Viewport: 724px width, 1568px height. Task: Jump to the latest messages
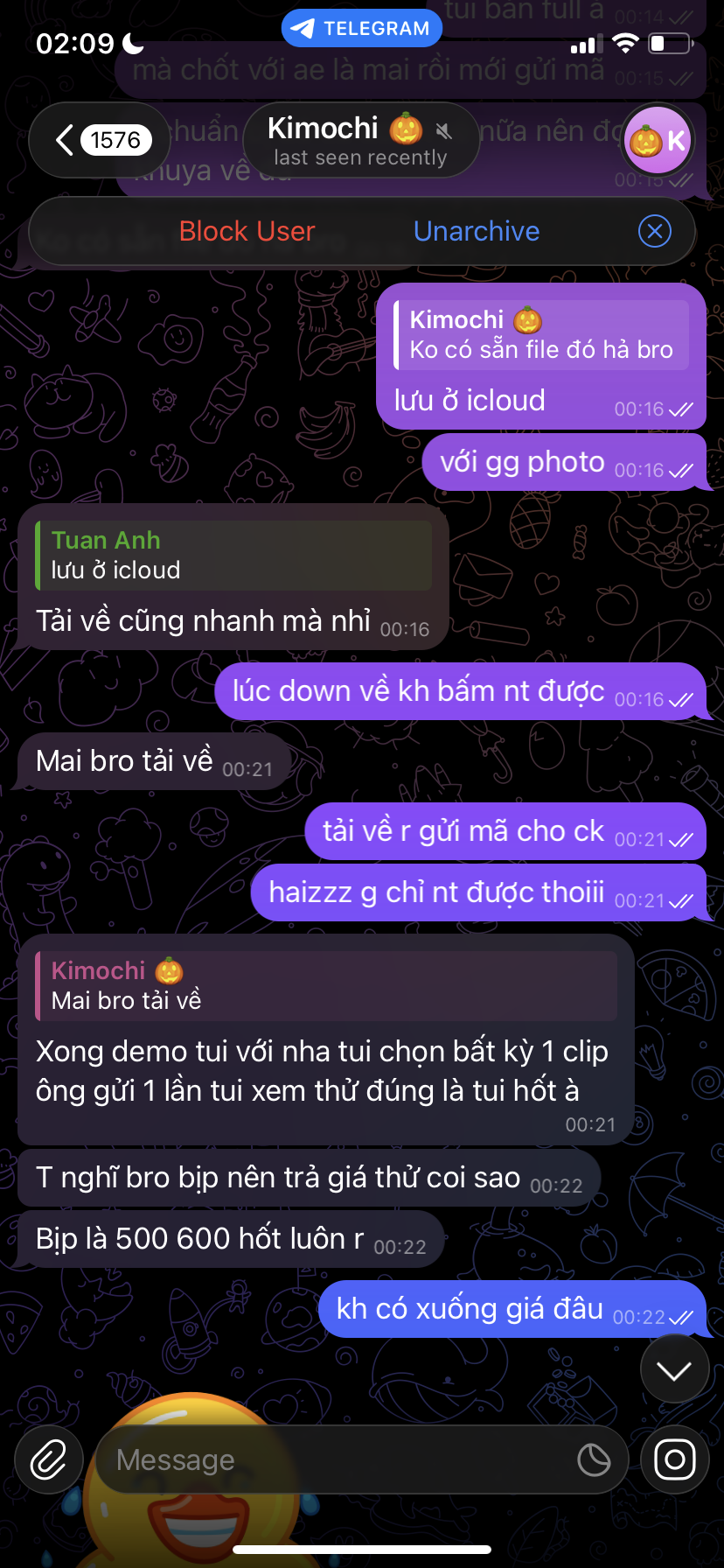pyautogui.click(x=674, y=1371)
